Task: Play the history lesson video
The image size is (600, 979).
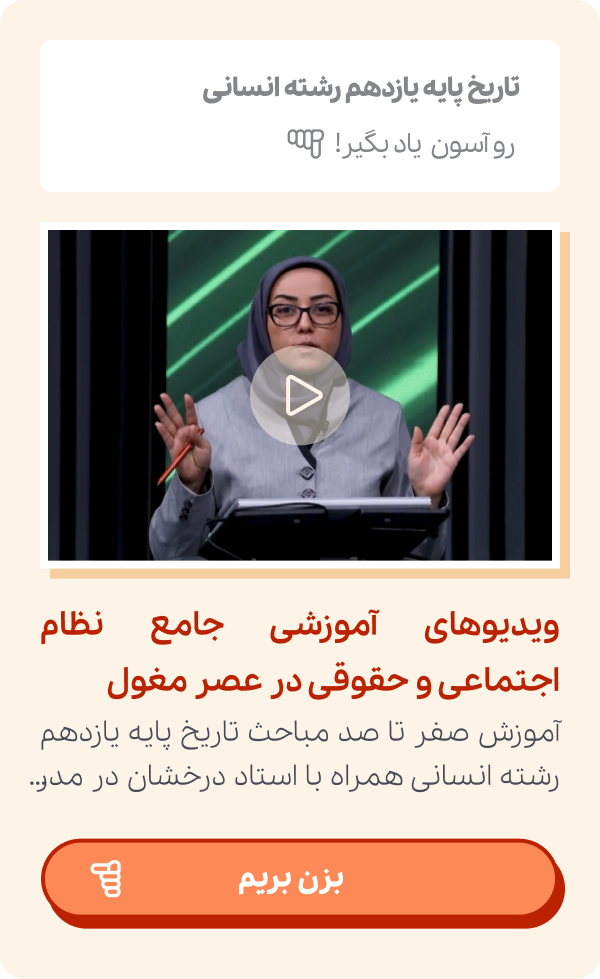Action: tap(300, 395)
